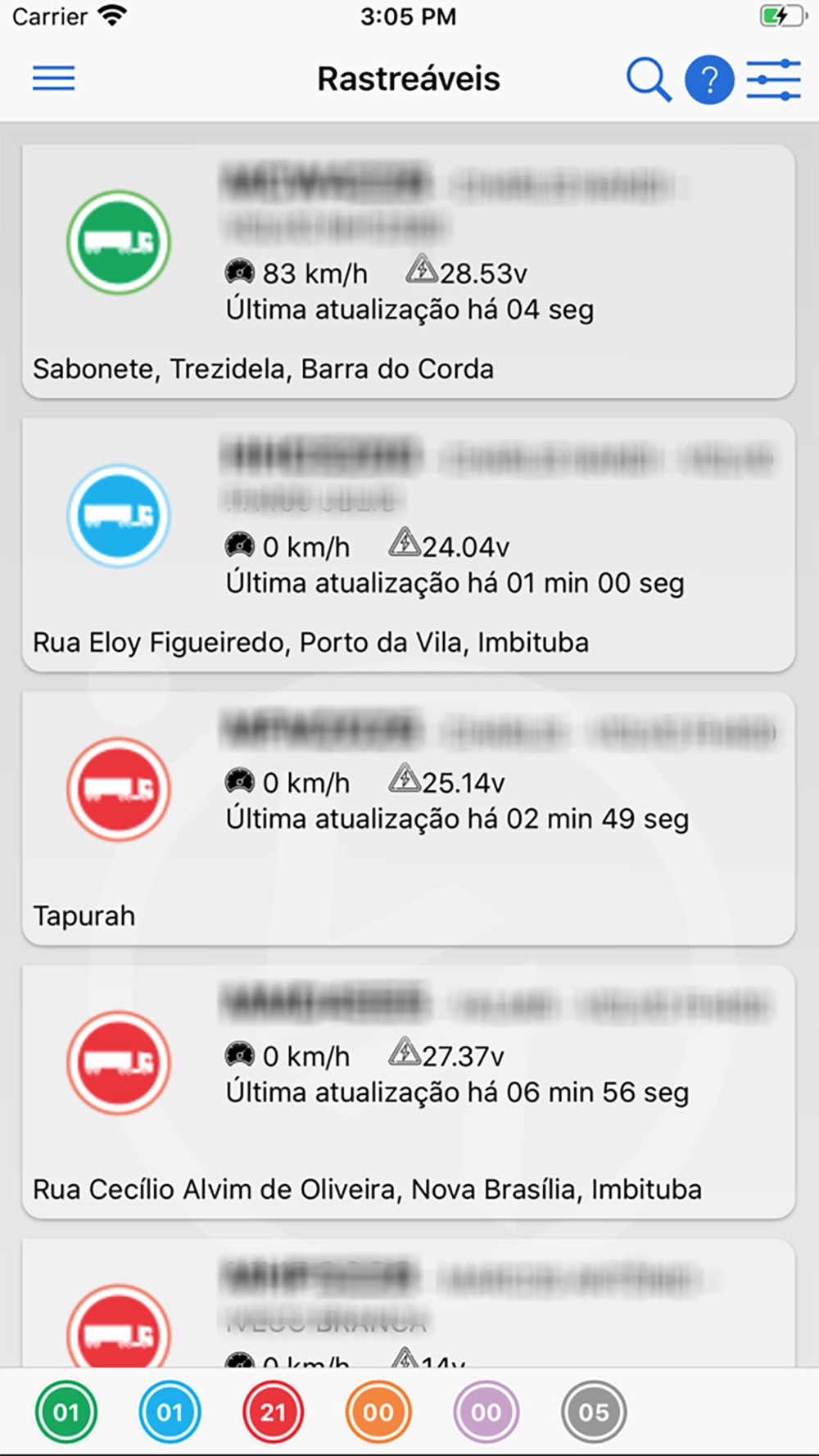Open vehicle card at Rua Eloy Figueiredo, Imbituba
This screenshot has width=819, height=1456.
[409, 545]
